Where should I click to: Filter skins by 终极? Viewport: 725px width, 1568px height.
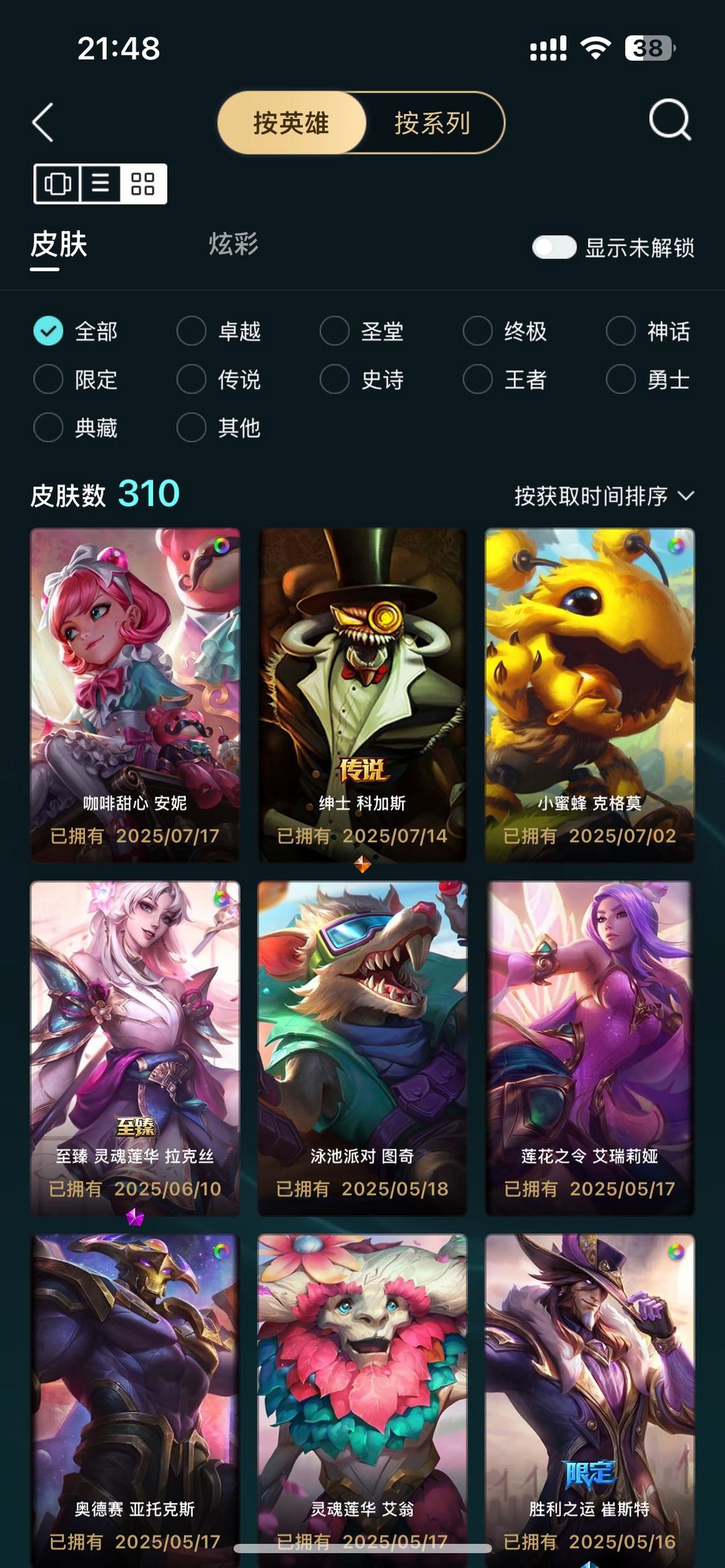tap(505, 331)
